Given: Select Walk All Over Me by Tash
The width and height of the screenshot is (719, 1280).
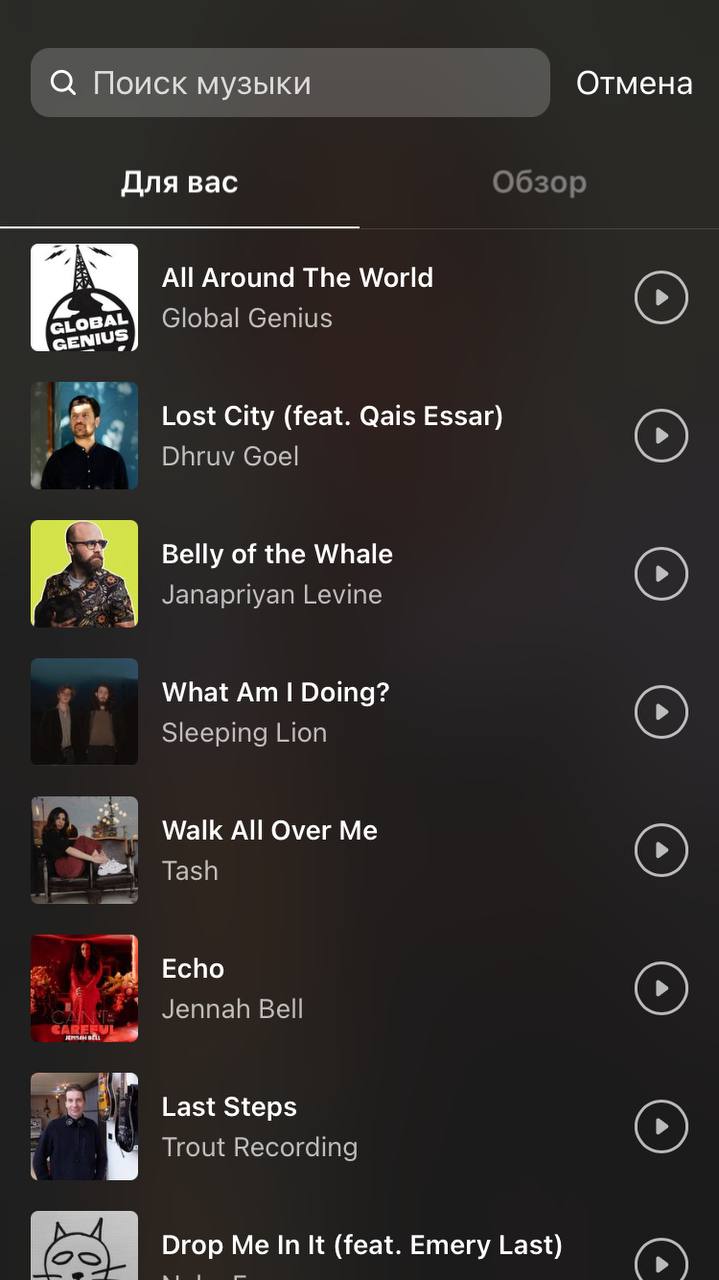Looking at the screenshot, I should click(269, 849).
